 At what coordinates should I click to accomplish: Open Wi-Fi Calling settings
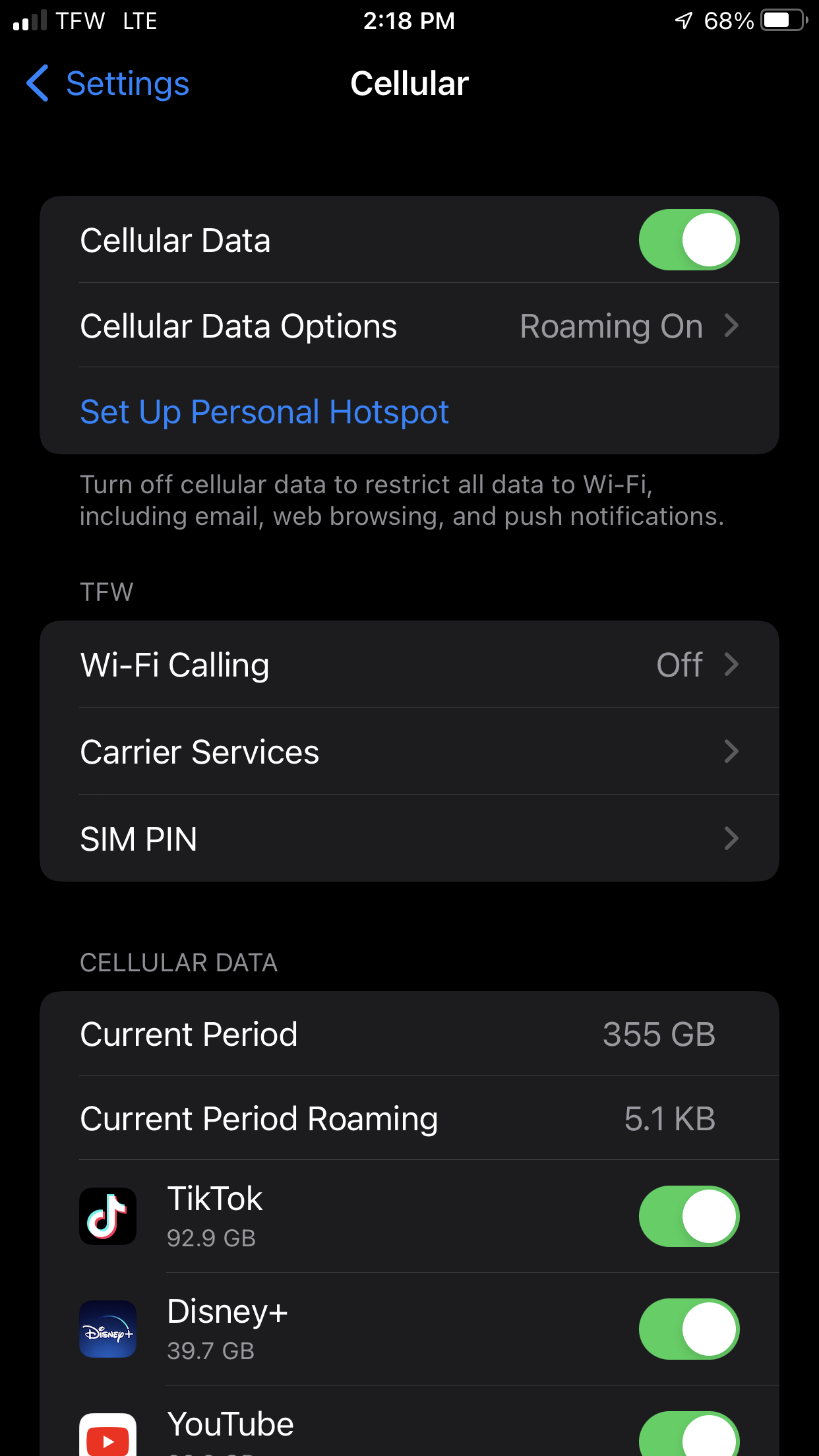409,665
